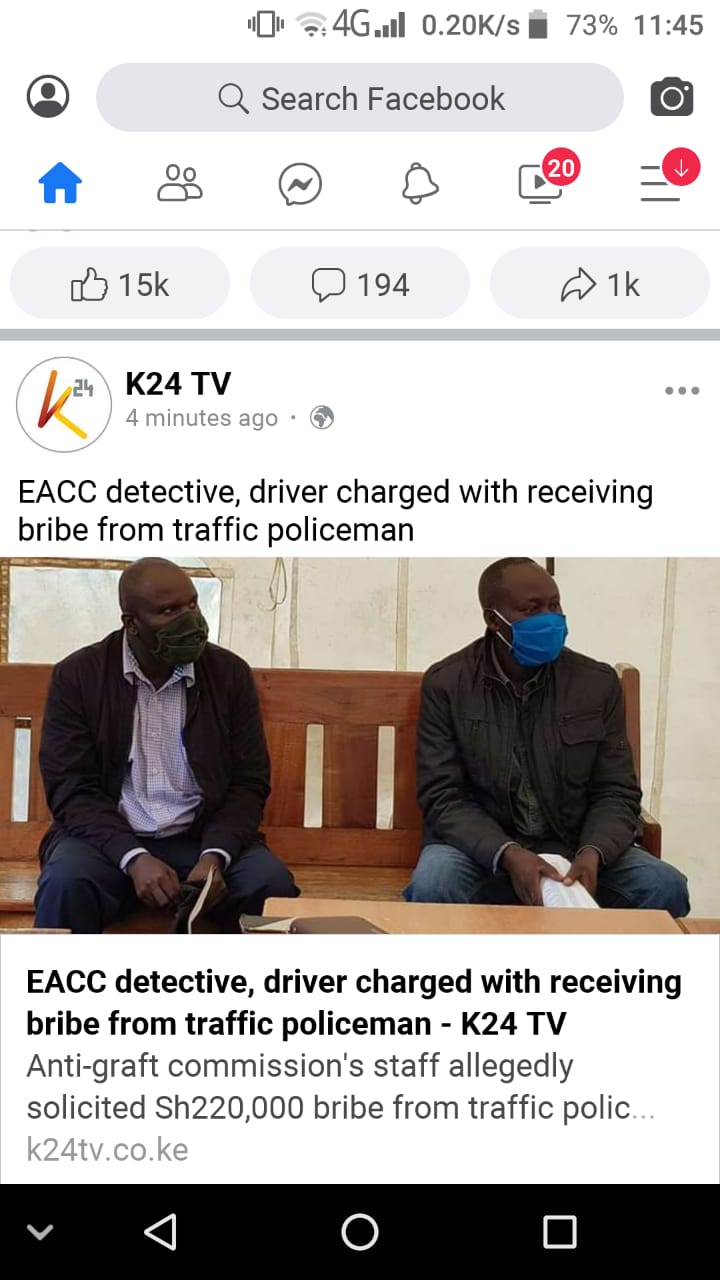Open recent apps
Viewport: 720px width, 1280px height.
click(560, 1232)
